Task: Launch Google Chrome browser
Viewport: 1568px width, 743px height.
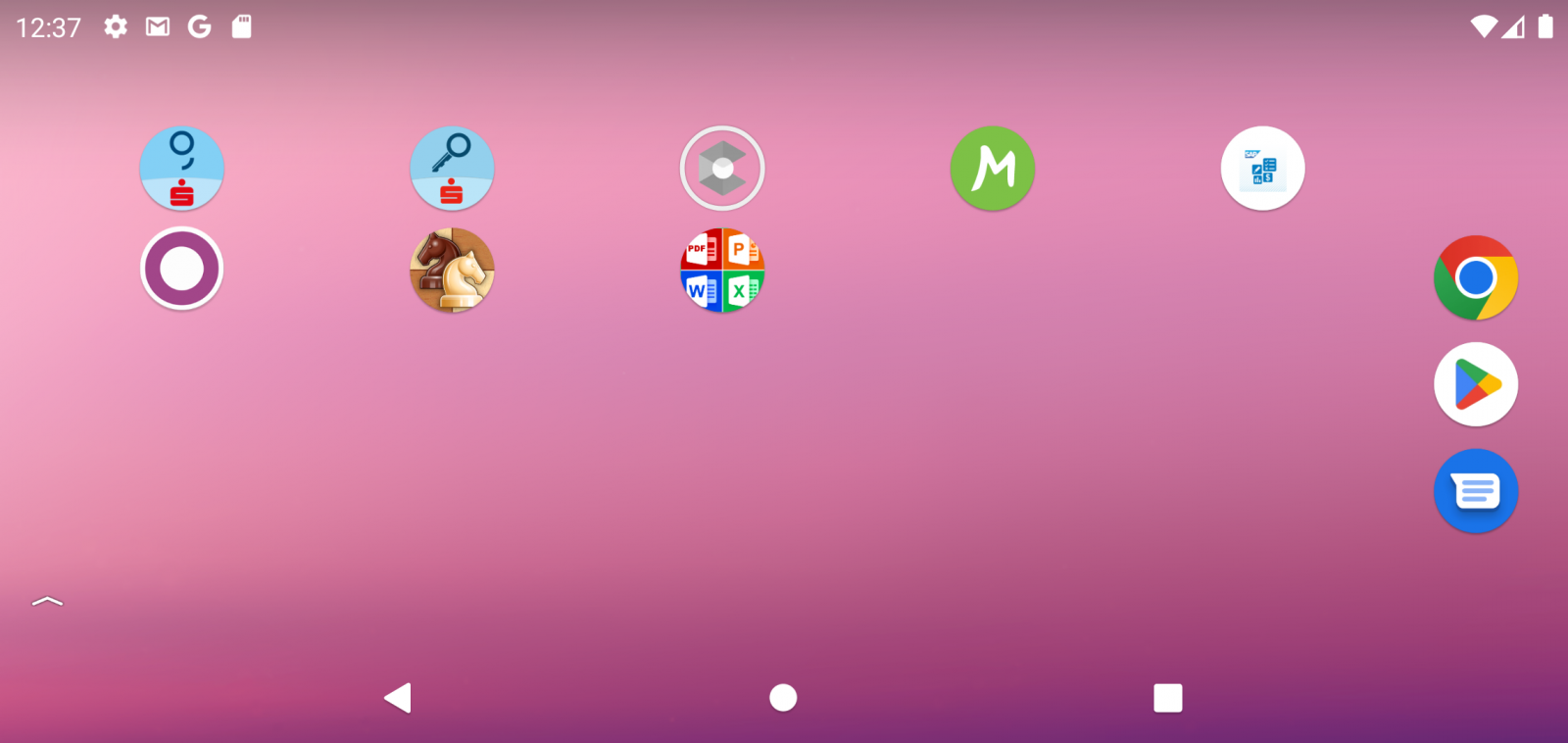Action: tap(1475, 278)
